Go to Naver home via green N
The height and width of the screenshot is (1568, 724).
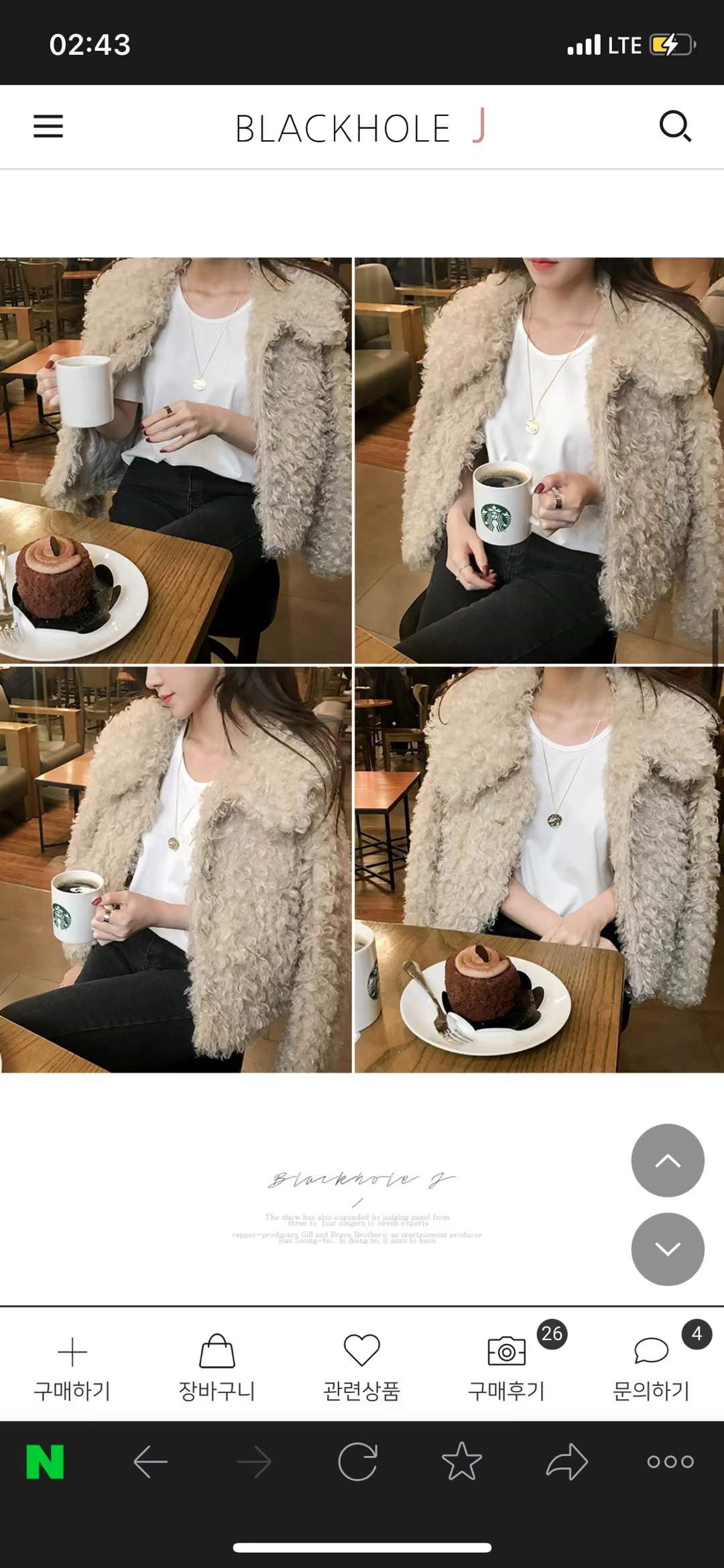[45, 1461]
